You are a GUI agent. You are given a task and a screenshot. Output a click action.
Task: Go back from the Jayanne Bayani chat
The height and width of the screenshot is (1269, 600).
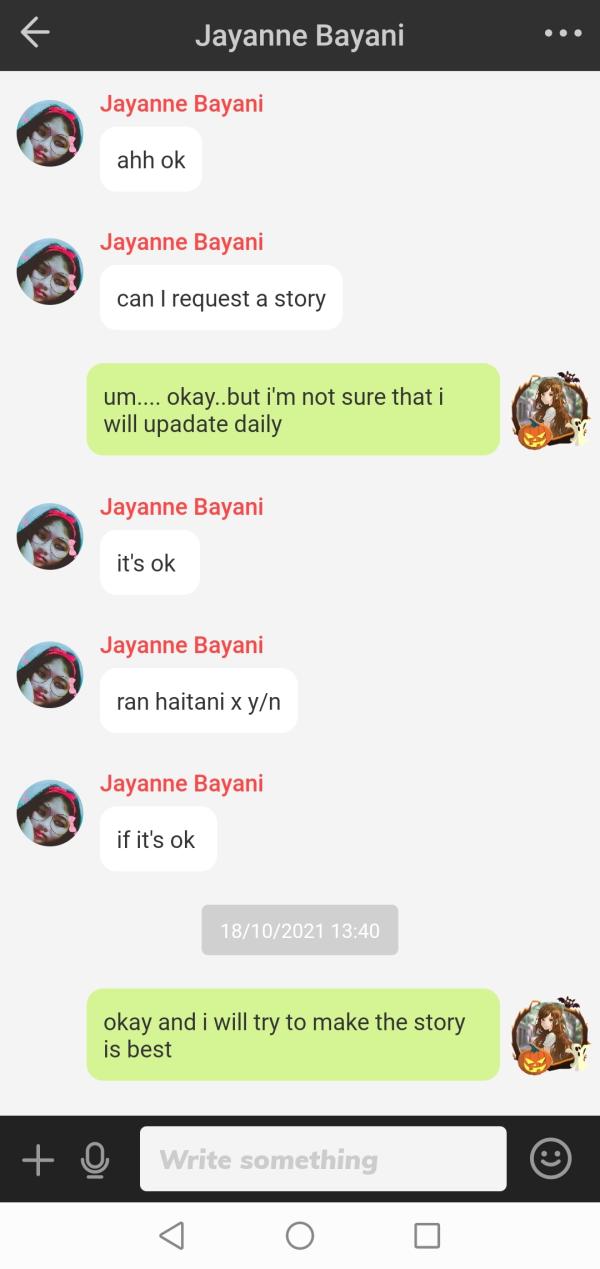point(35,34)
